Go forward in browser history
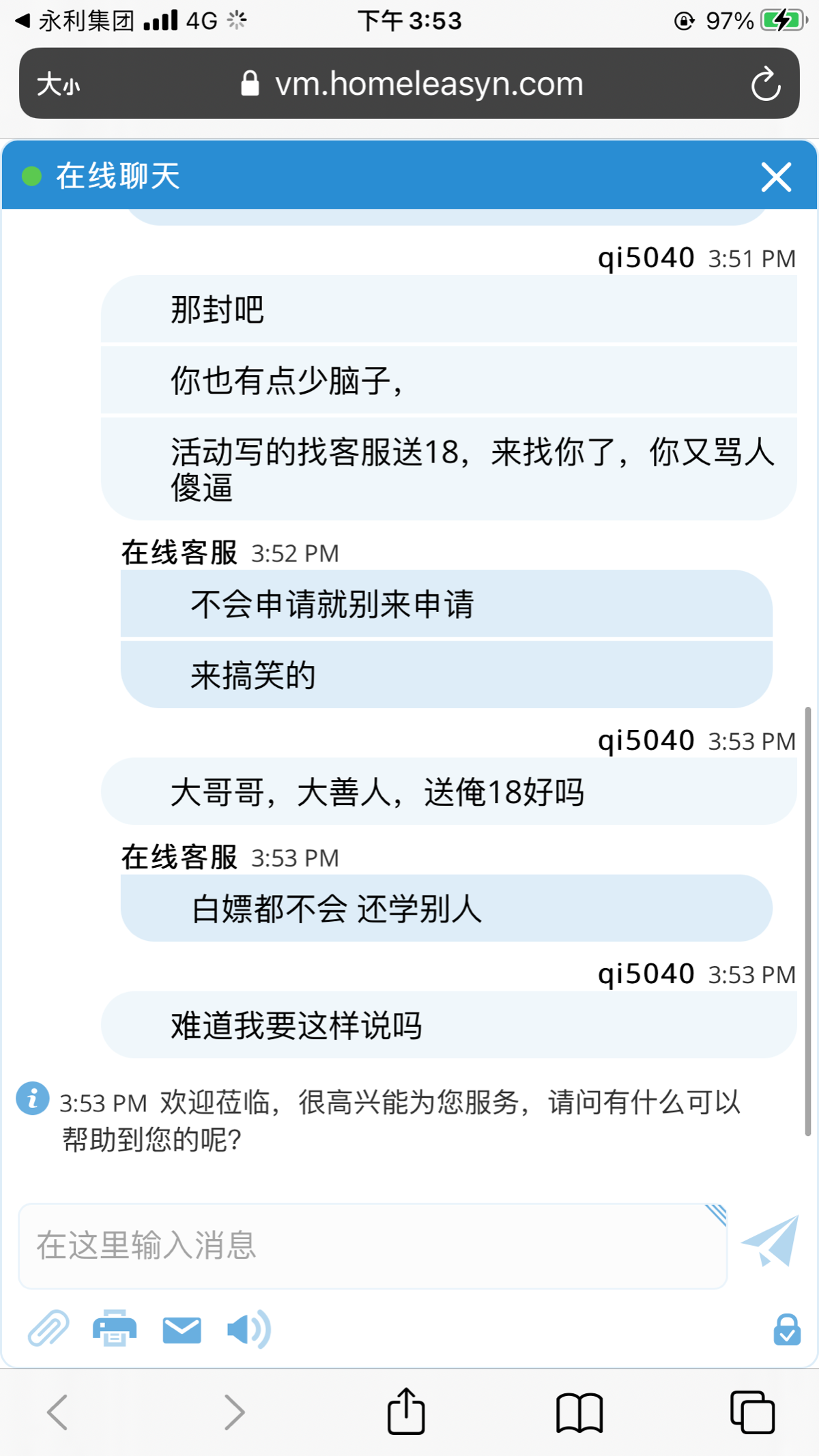This screenshot has width=819, height=1456. click(x=233, y=1412)
